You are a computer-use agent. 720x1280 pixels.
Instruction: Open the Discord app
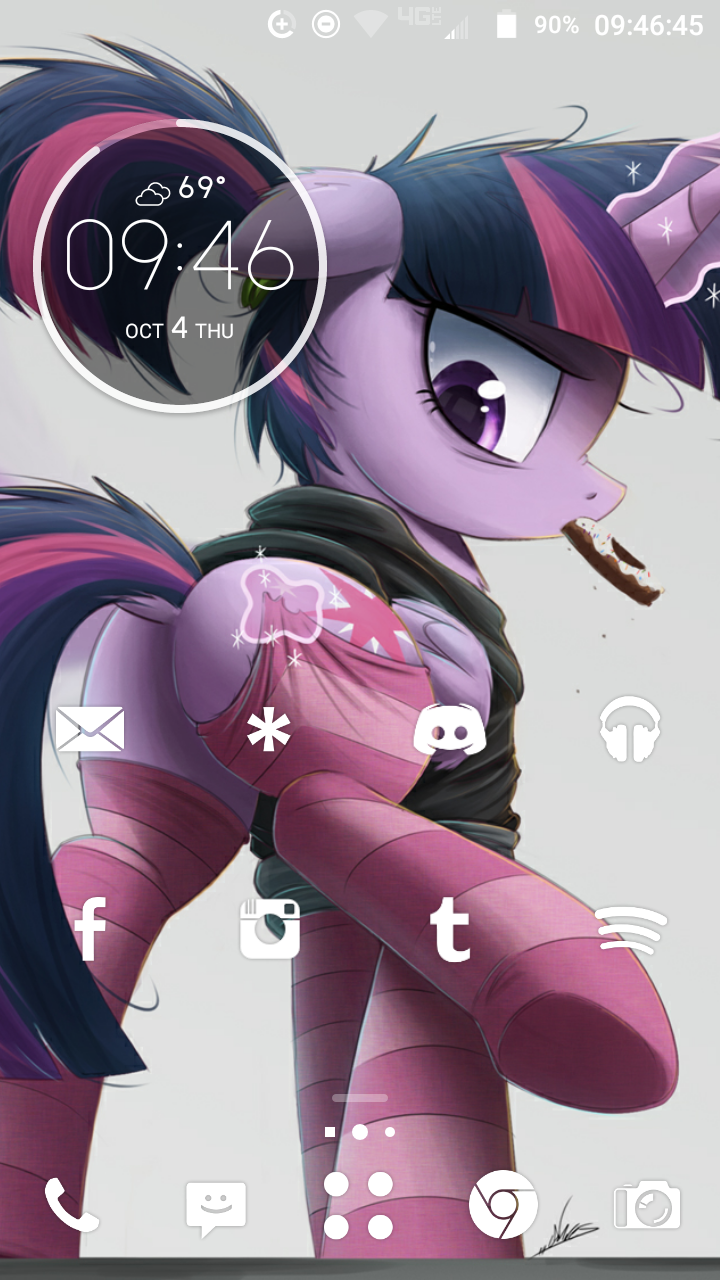tap(450, 730)
